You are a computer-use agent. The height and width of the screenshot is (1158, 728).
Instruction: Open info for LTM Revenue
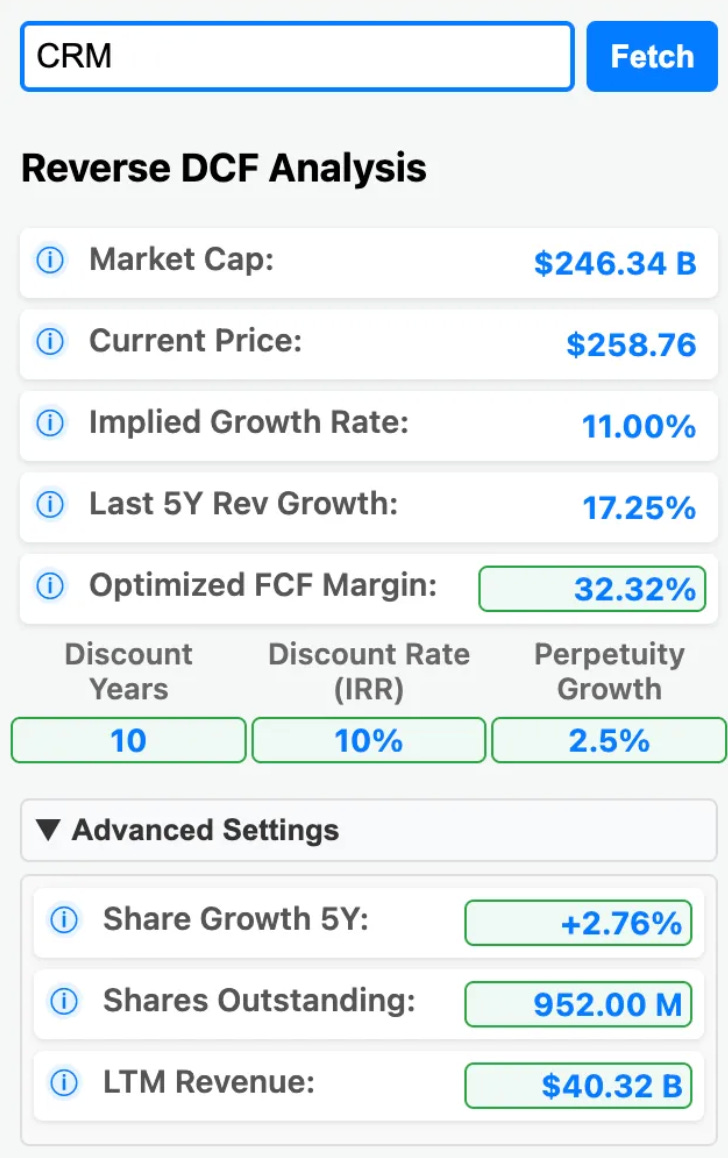pyautogui.click(x=64, y=1082)
